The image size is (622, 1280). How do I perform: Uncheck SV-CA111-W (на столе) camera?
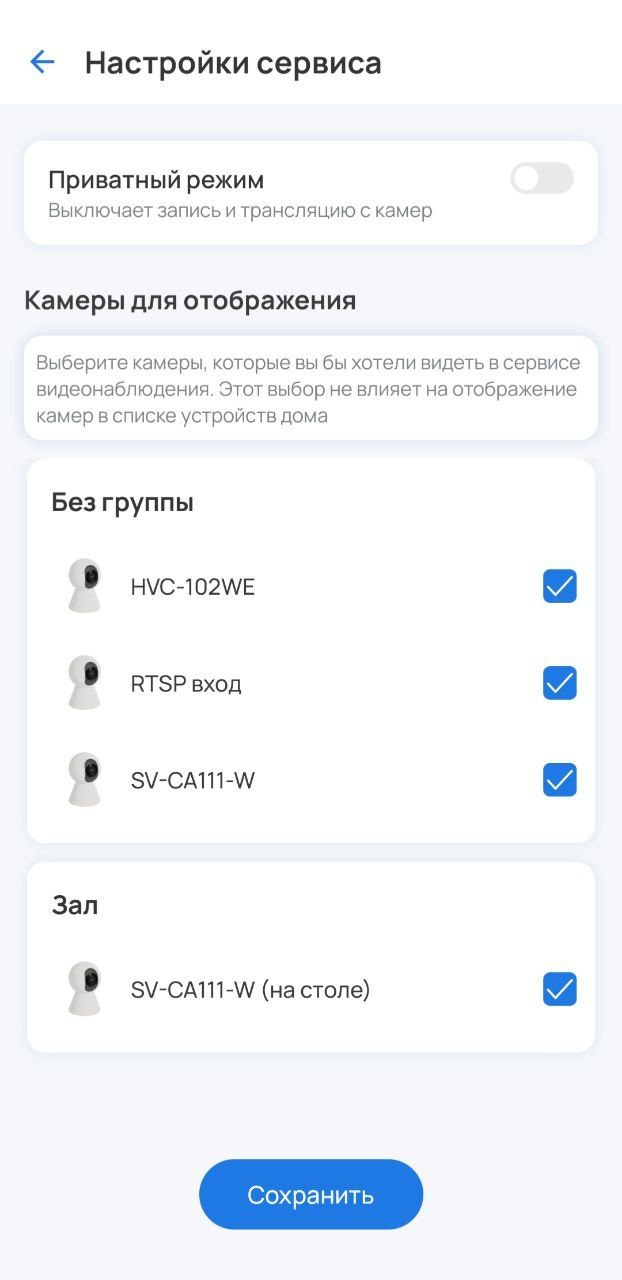559,989
